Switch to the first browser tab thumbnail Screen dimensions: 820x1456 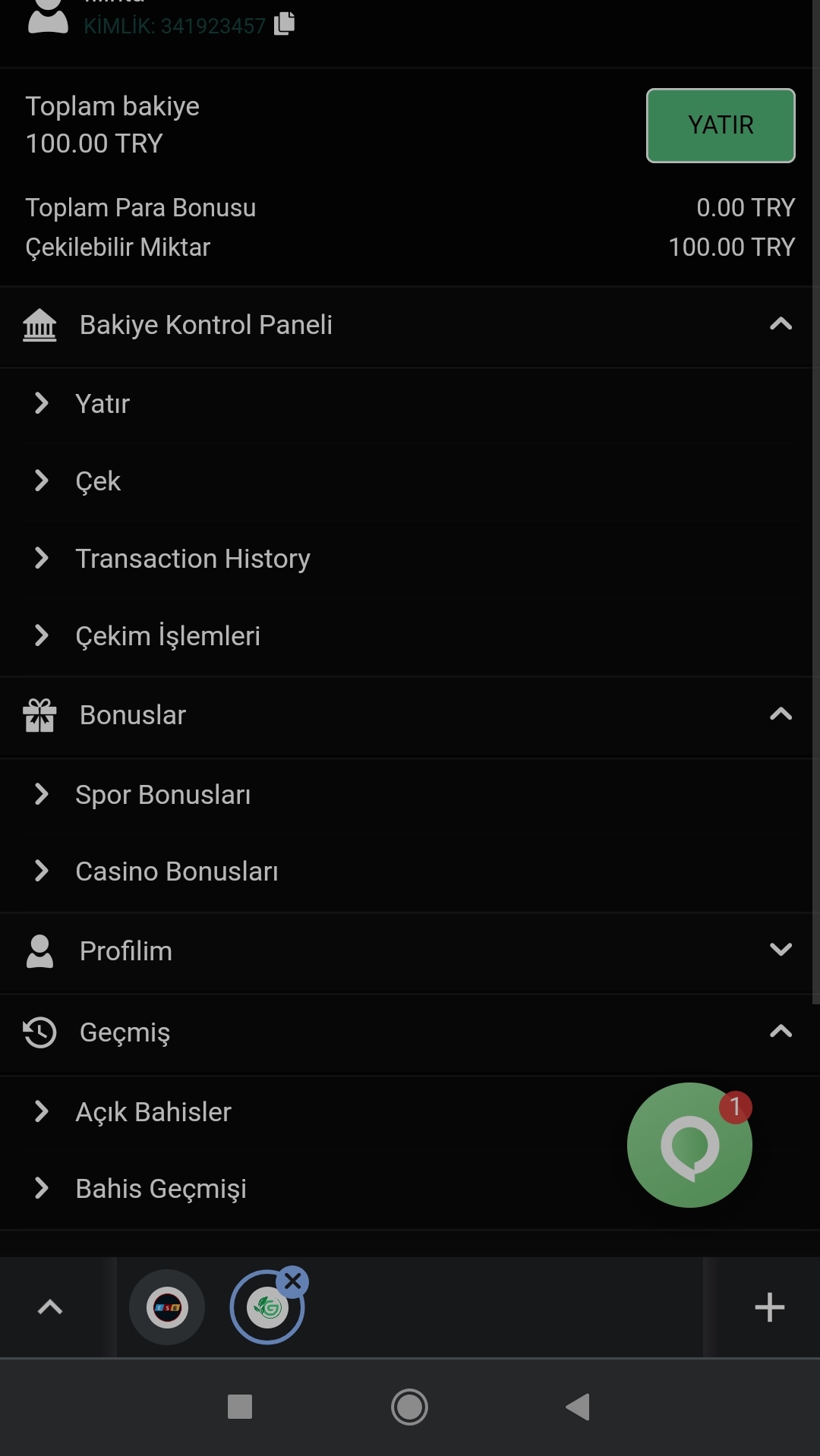[167, 1307]
